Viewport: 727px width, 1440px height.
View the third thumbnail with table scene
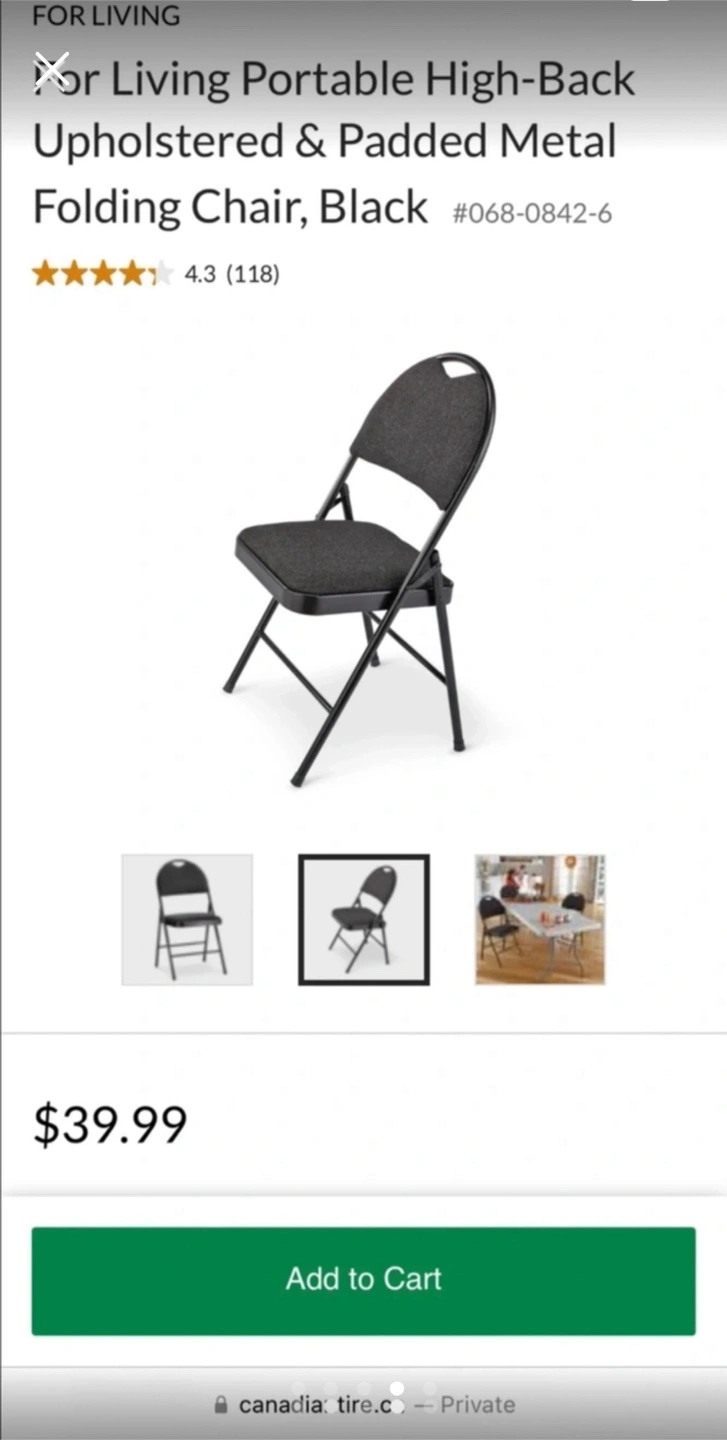coord(540,920)
